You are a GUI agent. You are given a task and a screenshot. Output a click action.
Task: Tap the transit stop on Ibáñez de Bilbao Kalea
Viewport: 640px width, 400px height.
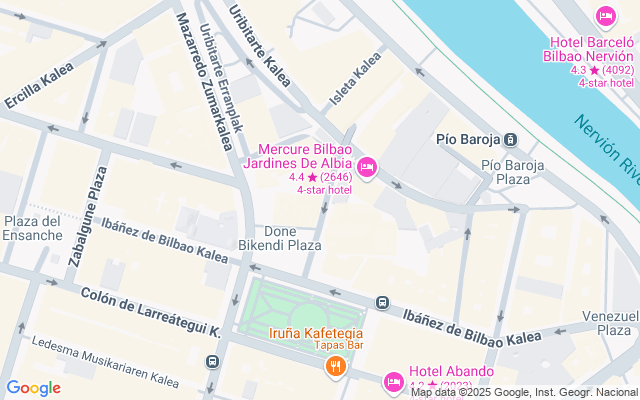pyautogui.click(x=382, y=303)
